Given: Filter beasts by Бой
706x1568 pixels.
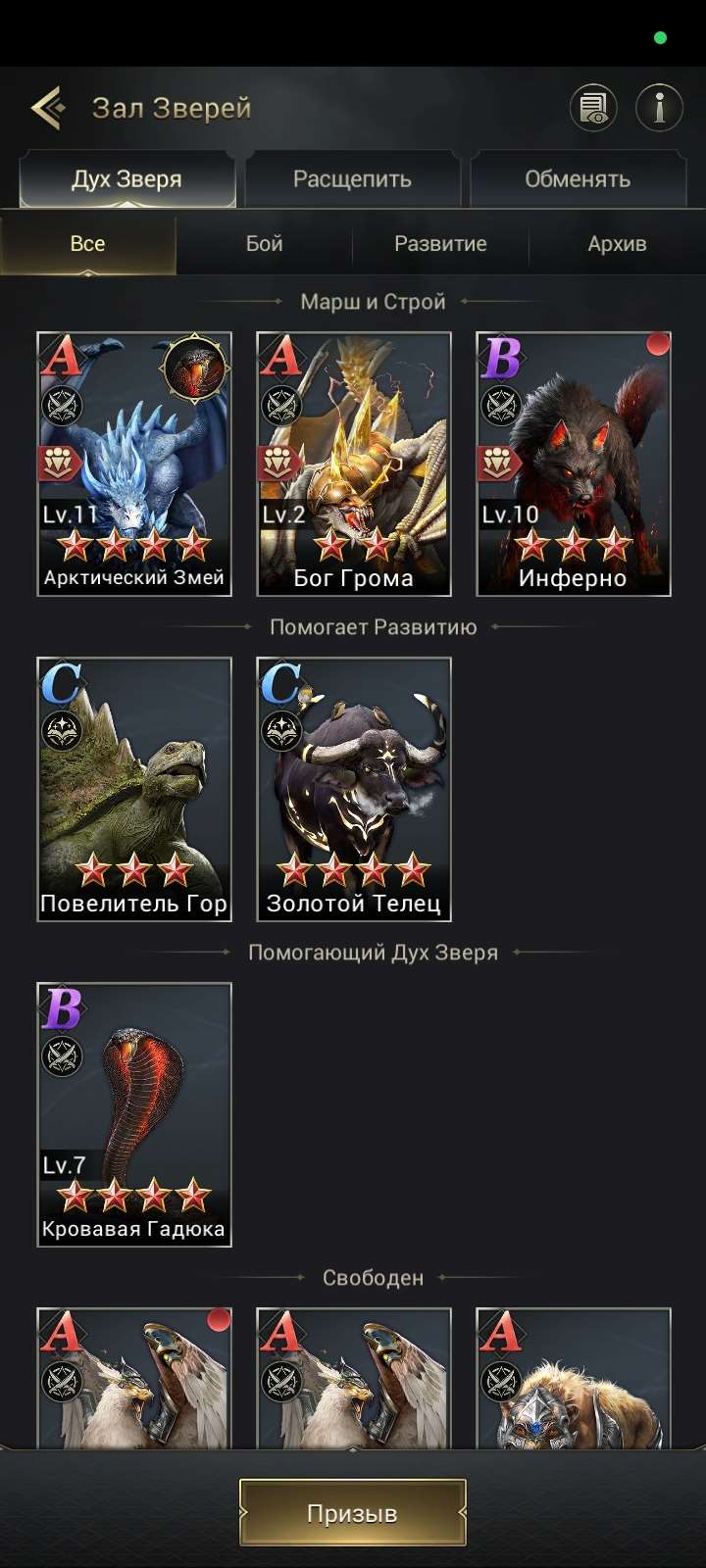Looking at the screenshot, I should [264, 244].
